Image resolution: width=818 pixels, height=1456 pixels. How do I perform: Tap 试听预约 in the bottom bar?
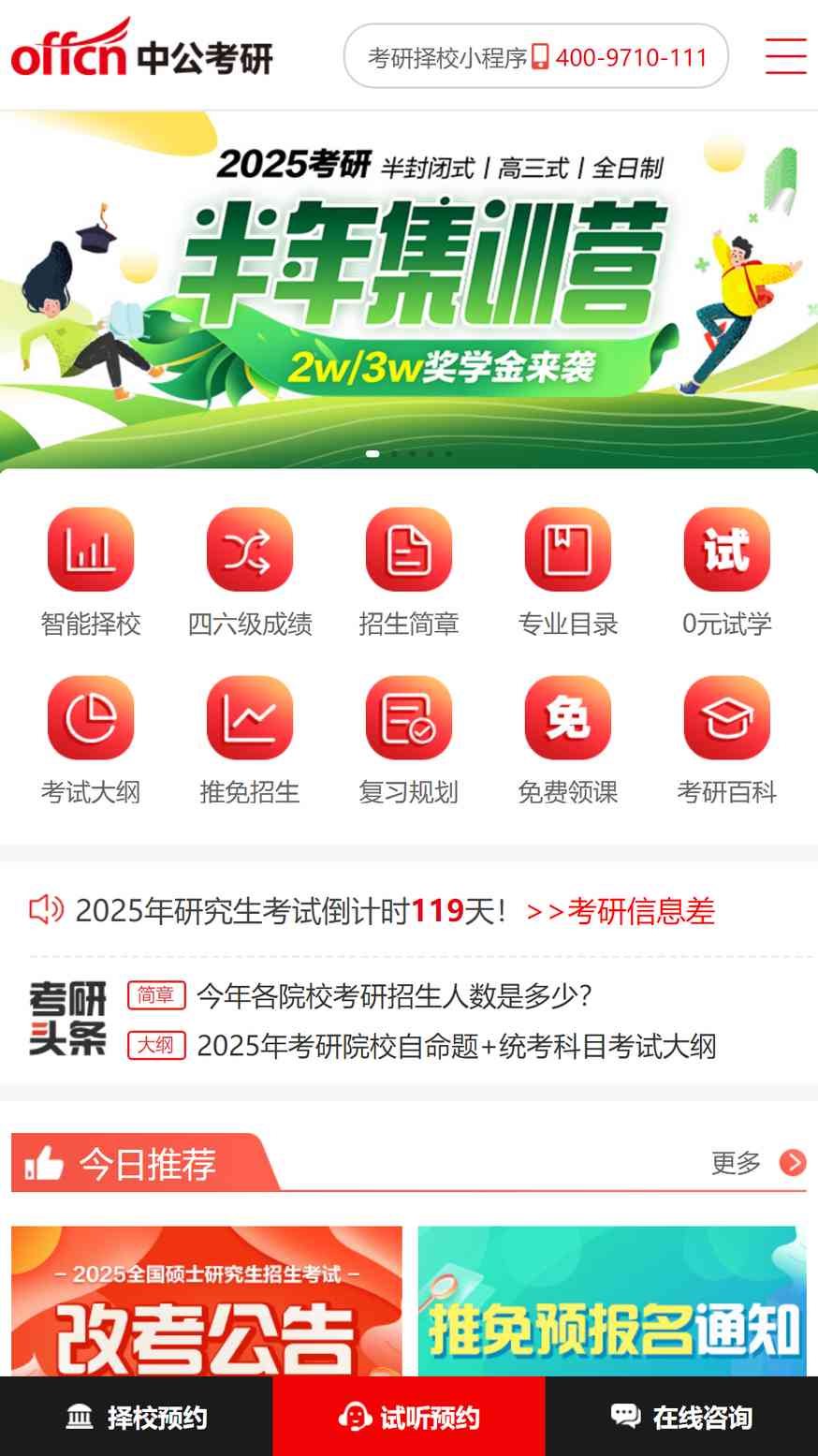pyautogui.click(x=409, y=1417)
